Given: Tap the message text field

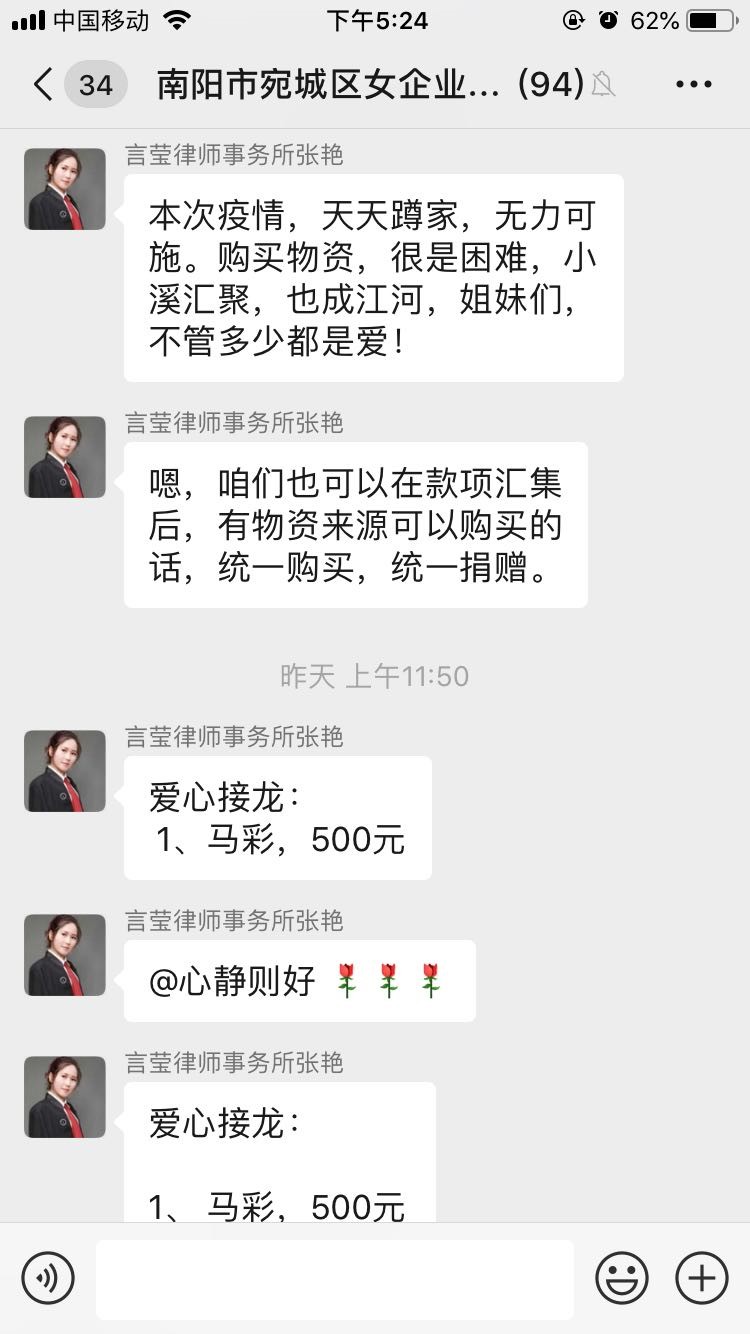Looking at the screenshot, I should 334,1278.
